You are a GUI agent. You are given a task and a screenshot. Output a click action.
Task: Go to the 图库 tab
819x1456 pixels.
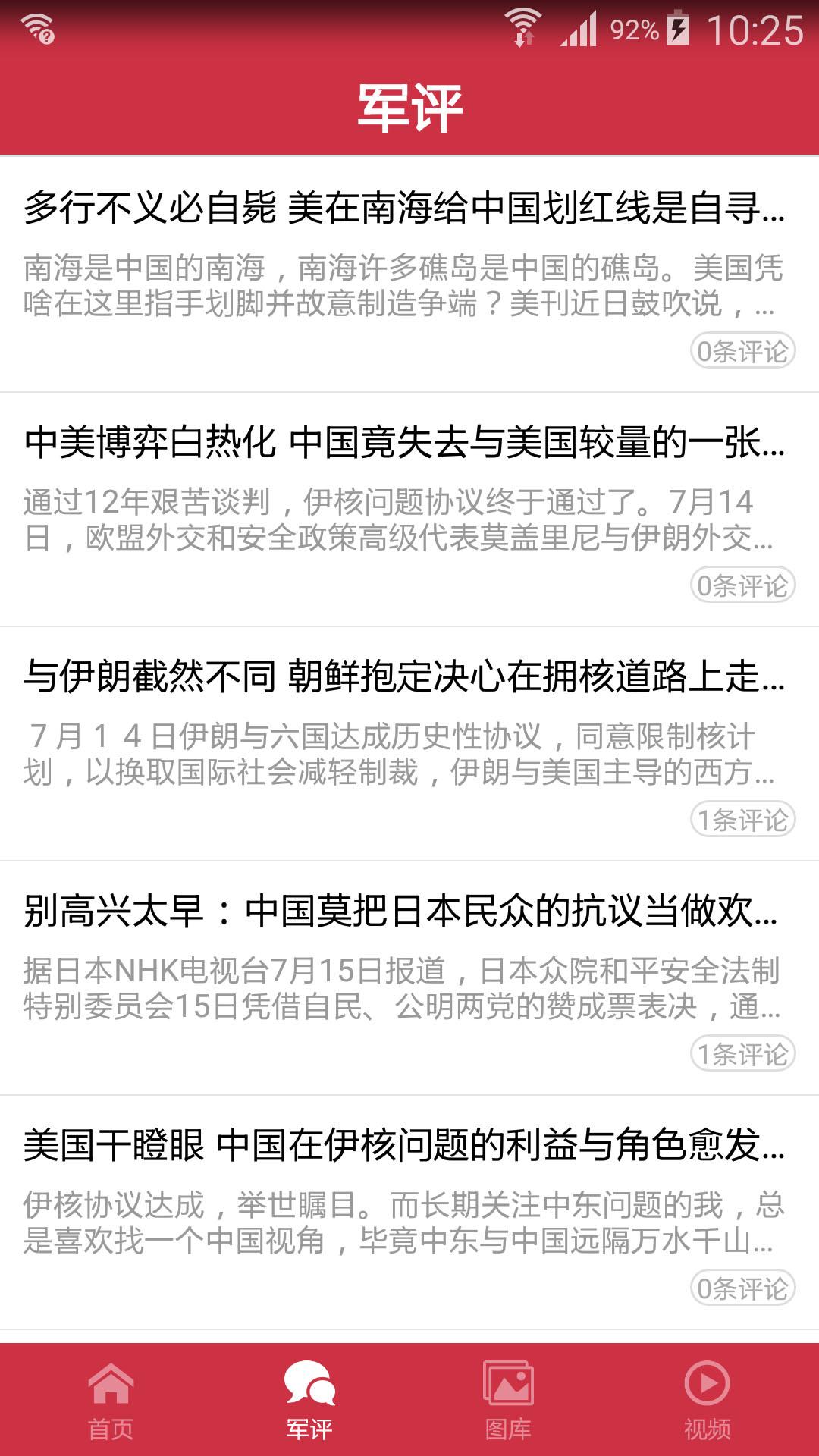pos(508,1401)
